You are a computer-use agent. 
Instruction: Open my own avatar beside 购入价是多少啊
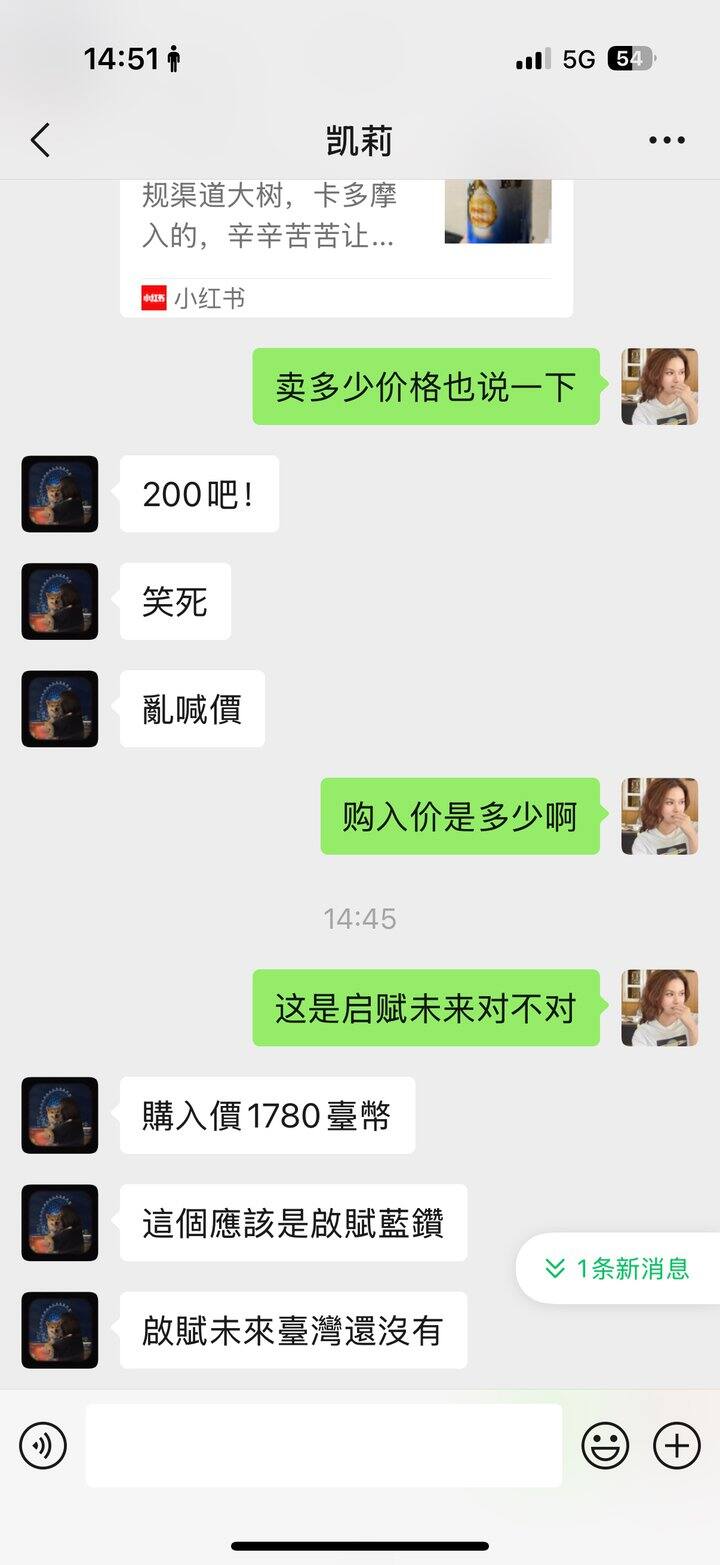pos(659,816)
